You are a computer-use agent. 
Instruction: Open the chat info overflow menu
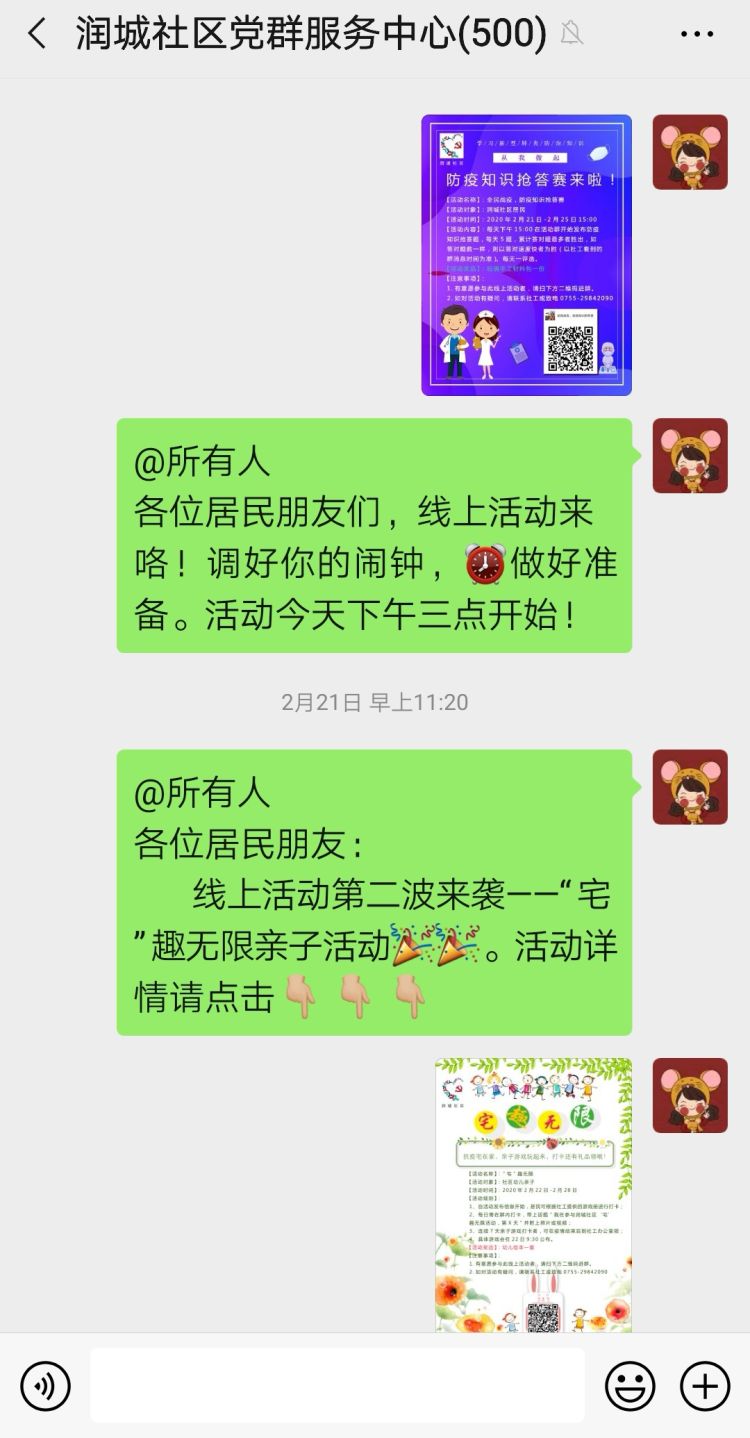(x=696, y=35)
